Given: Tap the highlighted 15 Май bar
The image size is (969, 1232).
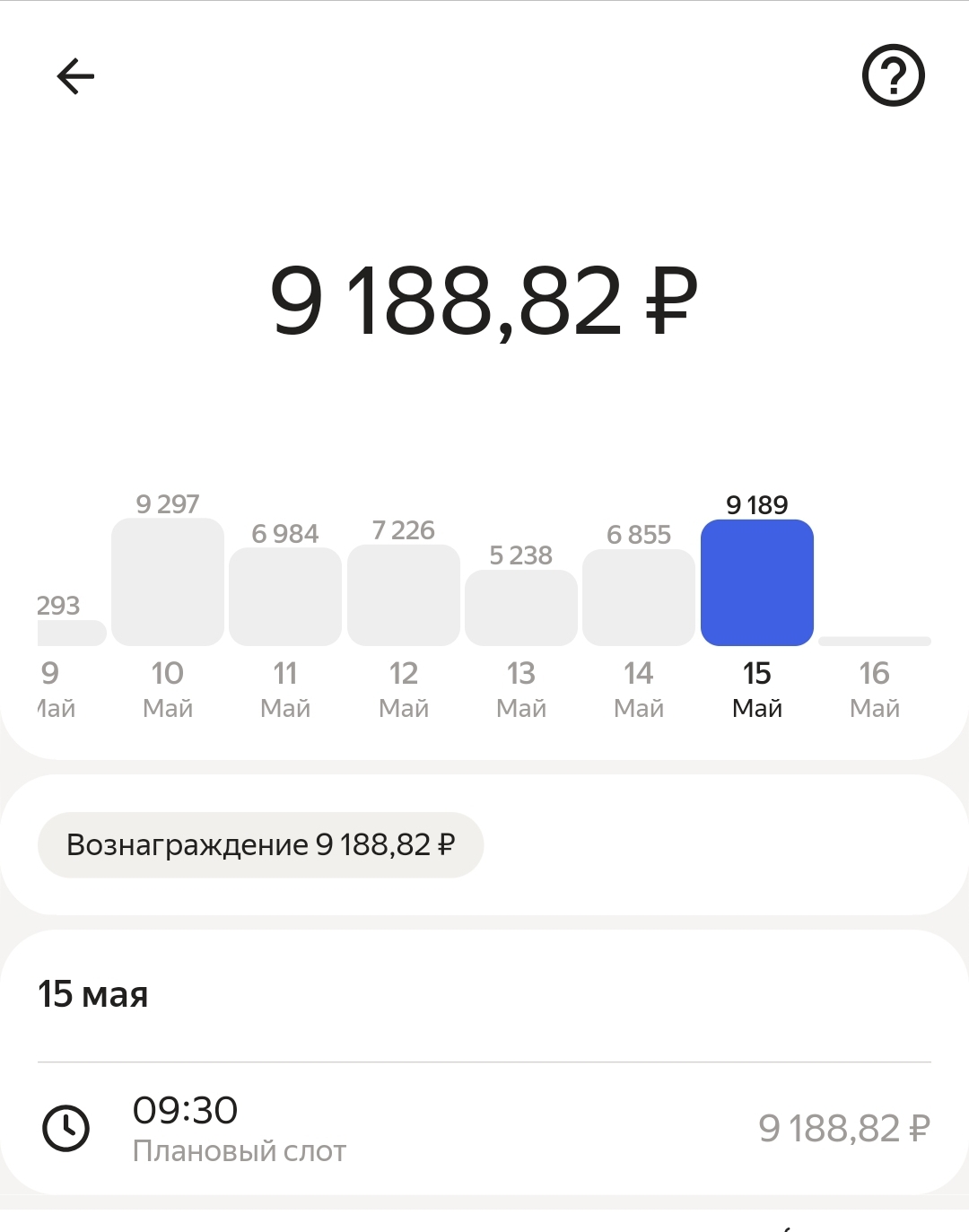Looking at the screenshot, I should point(757,583).
